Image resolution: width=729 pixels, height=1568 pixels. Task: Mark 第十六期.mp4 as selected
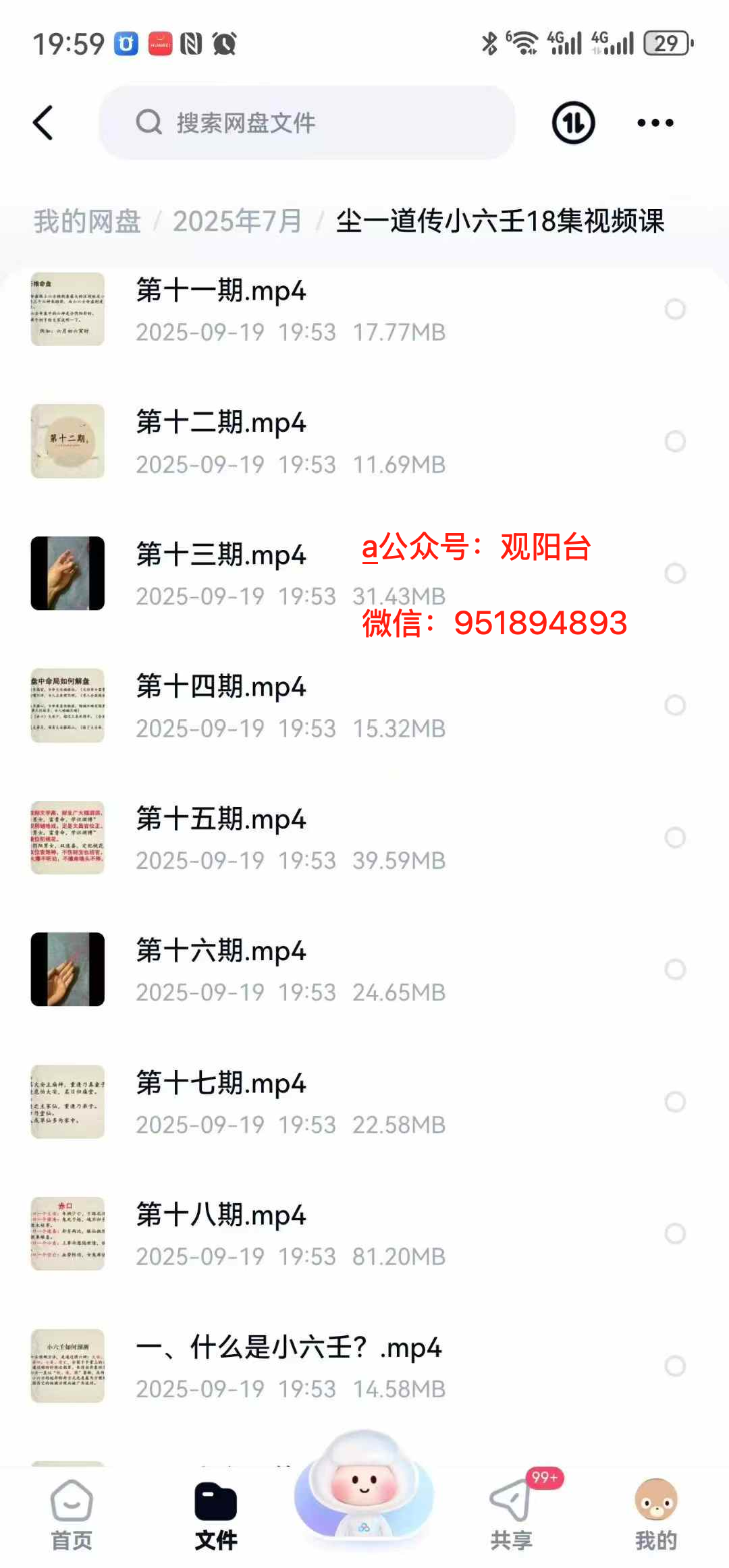(x=675, y=970)
